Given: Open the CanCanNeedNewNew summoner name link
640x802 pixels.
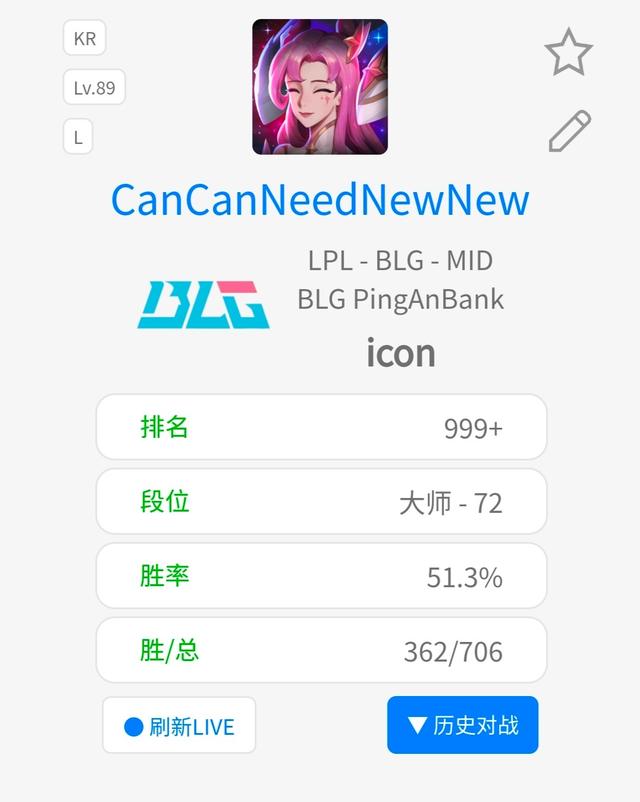Looking at the screenshot, I should coord(320,200).
